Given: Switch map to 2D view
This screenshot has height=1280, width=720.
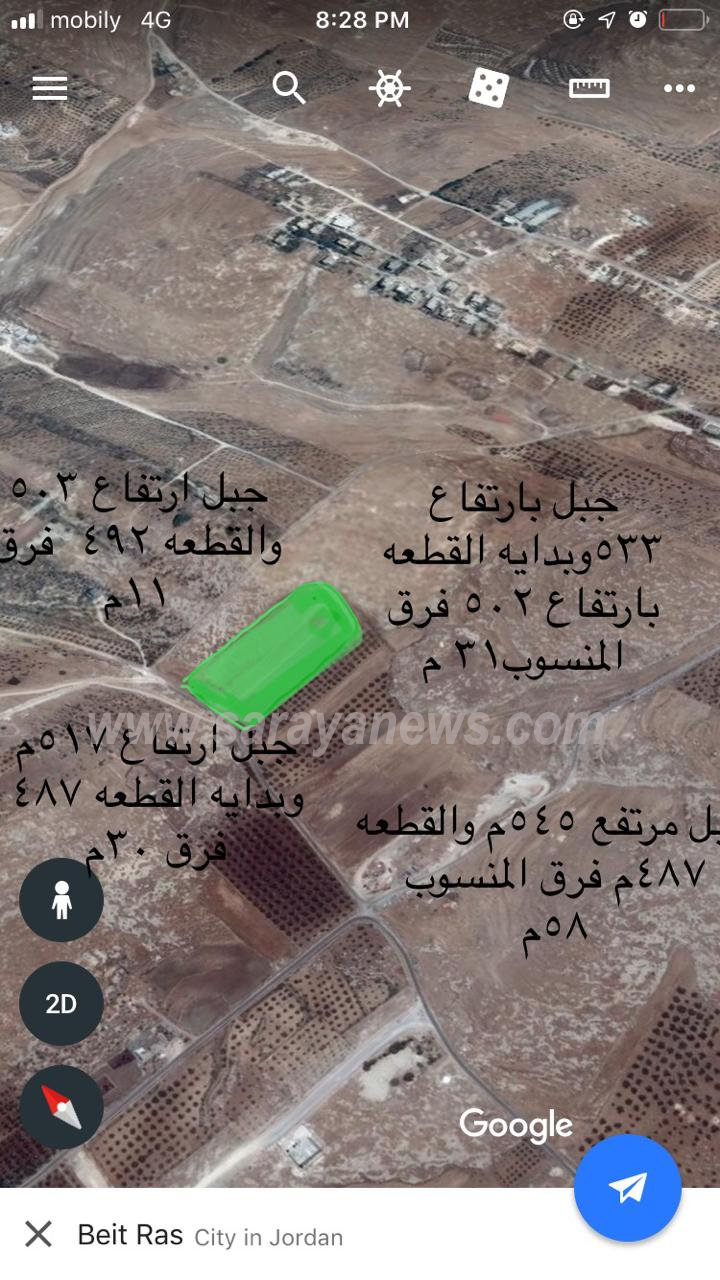Looking at the screenshot, I should (x=61, y=1004).
